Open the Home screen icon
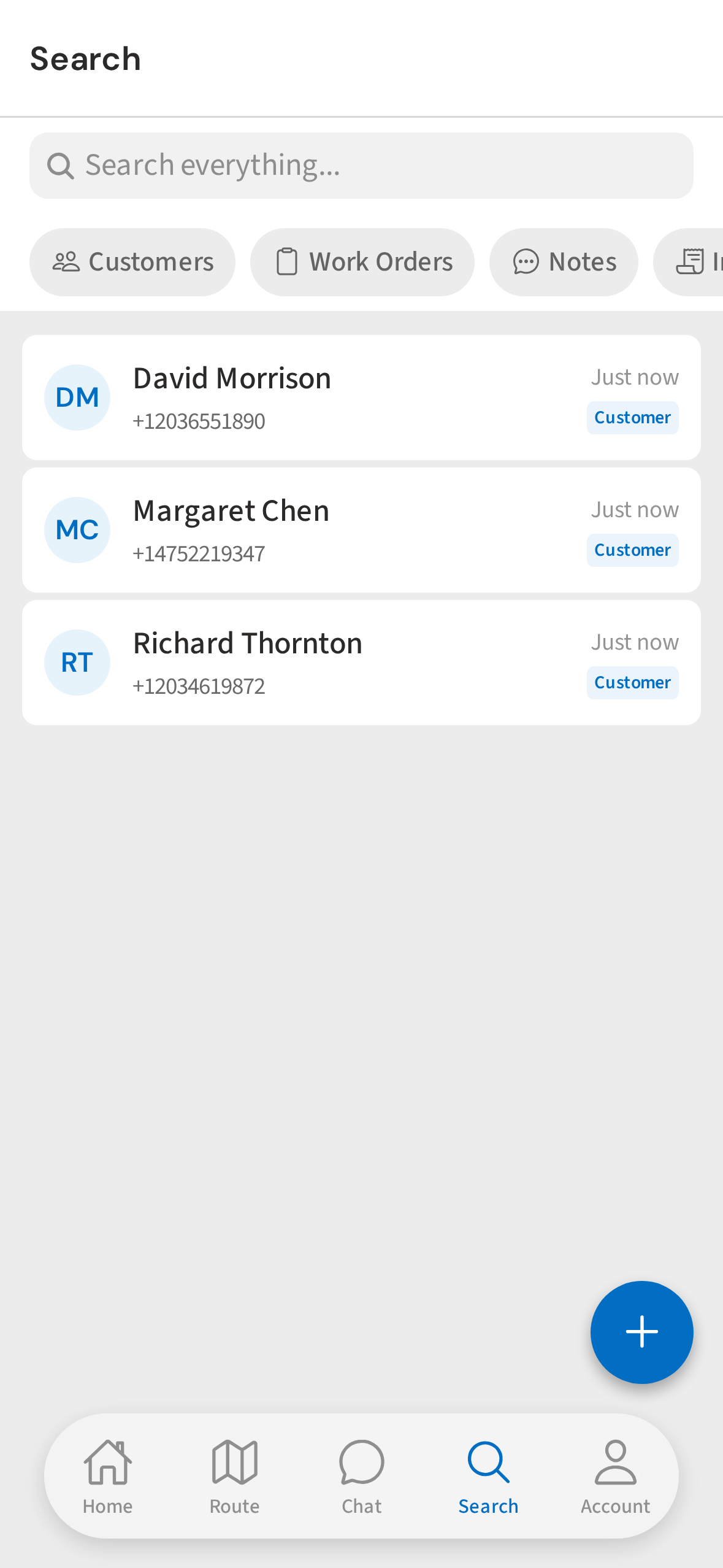Viewport: 723px width, 1568px height. tap(108, 1462)
